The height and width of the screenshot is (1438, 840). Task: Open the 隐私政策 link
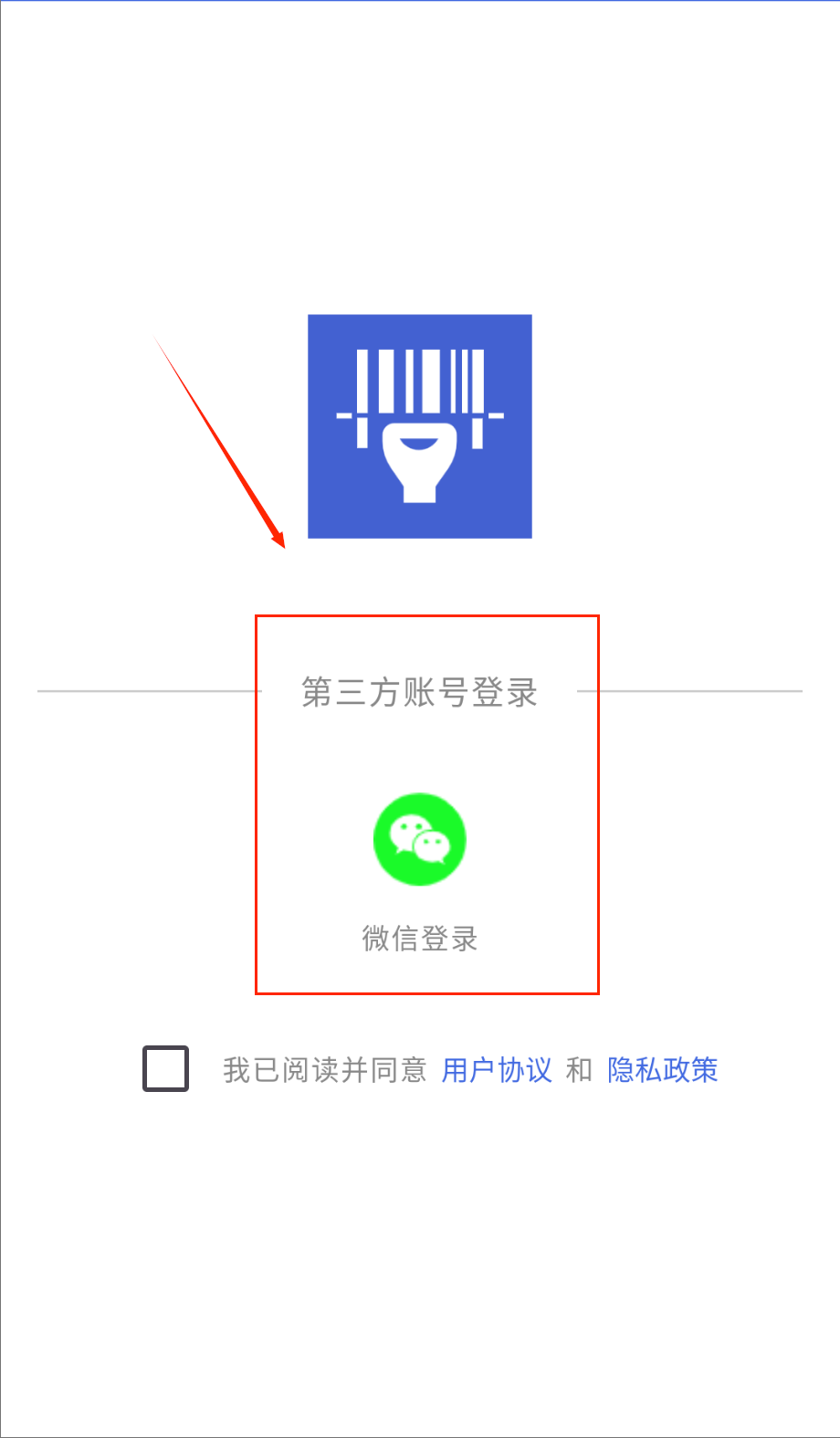[662, 1069]
